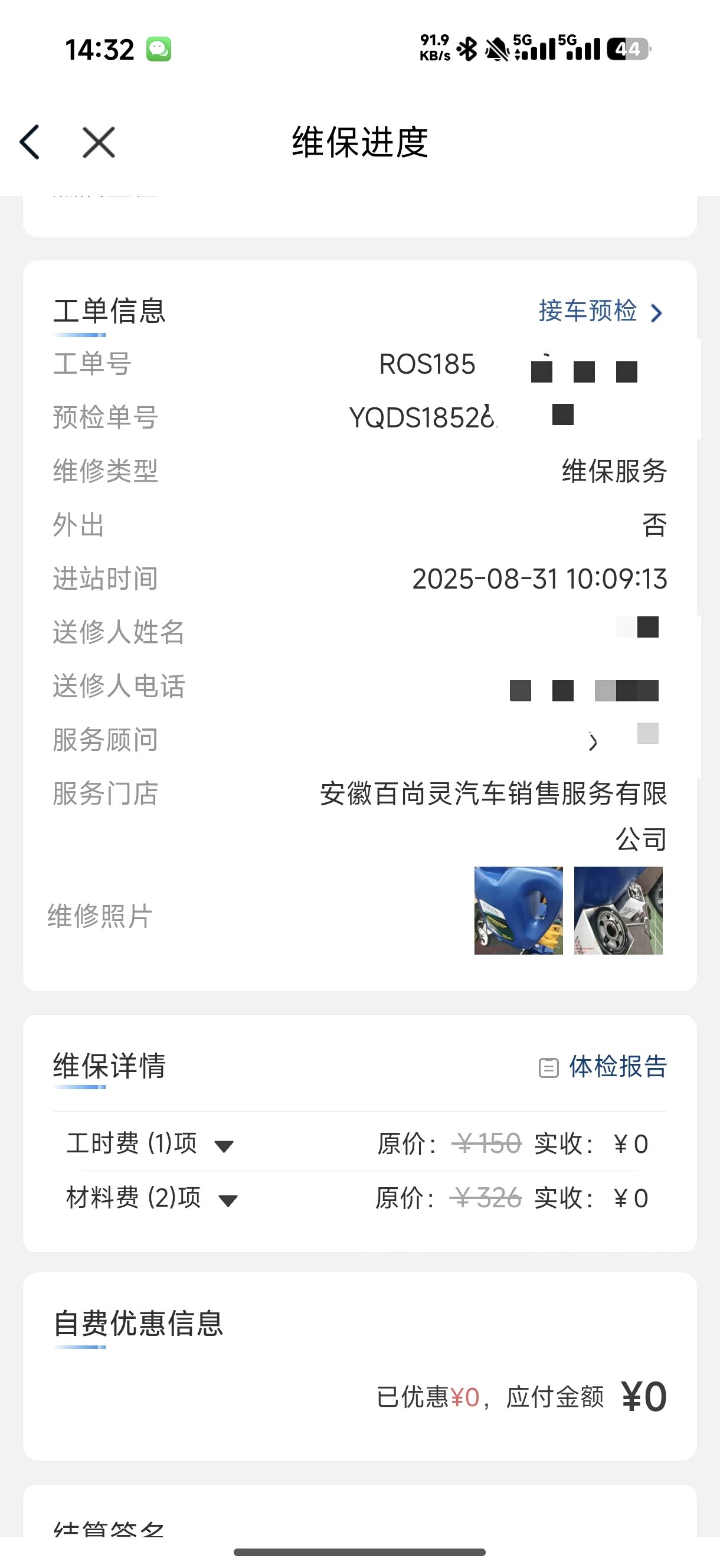Open the 接车预检 link
The width and height of the screenshot is (720, 1568).
[600, 311]
